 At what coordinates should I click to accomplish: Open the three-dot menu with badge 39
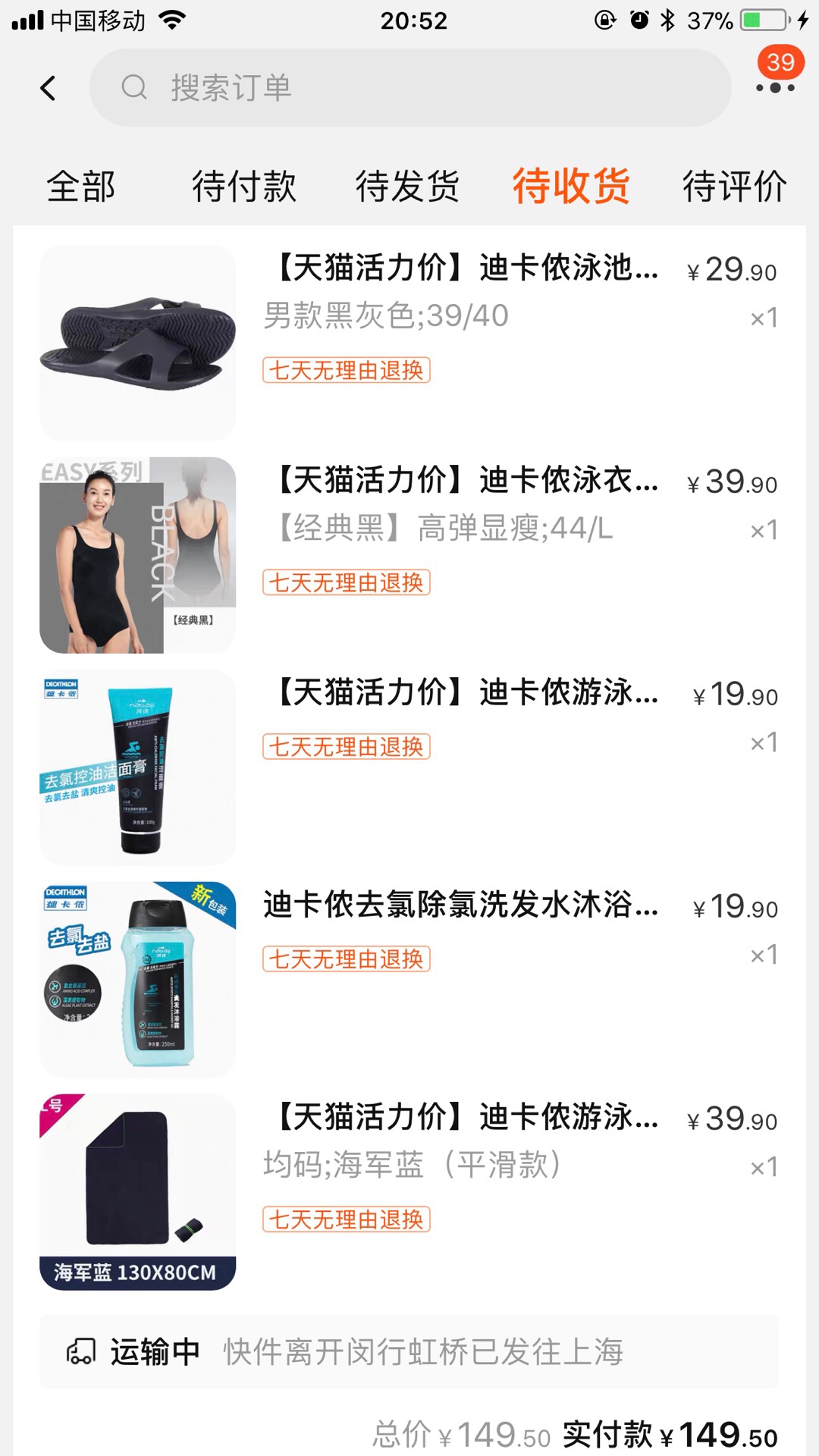coord(776,78)
